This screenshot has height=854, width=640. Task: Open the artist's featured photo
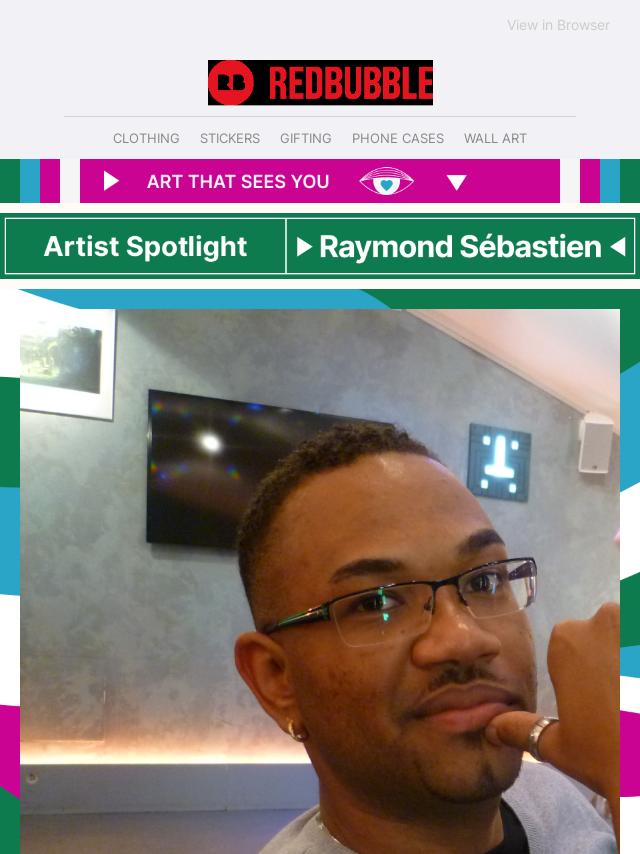coord(319,580)
